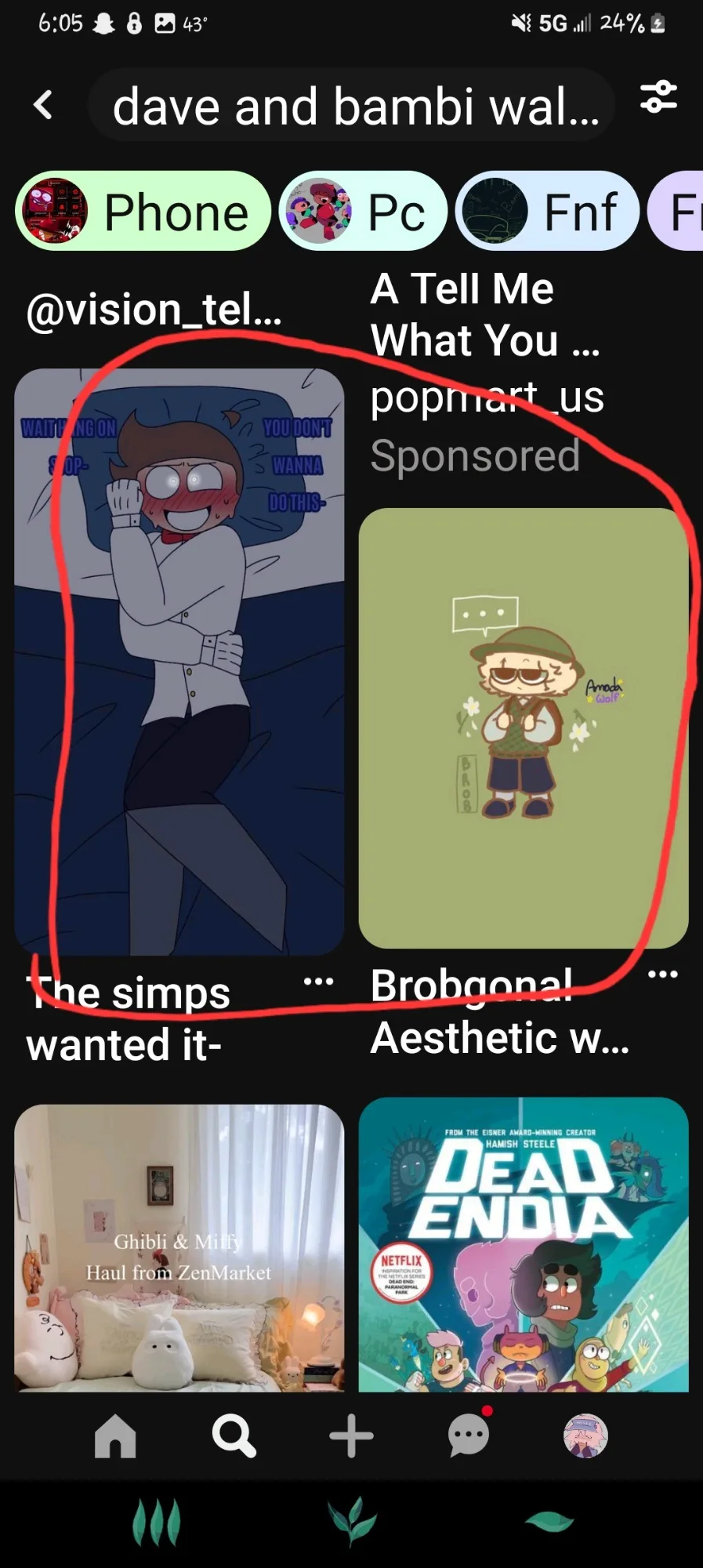Go back using the top-left arrow
The width and height of the screenshot is (703, 1568).
(43, 104)
